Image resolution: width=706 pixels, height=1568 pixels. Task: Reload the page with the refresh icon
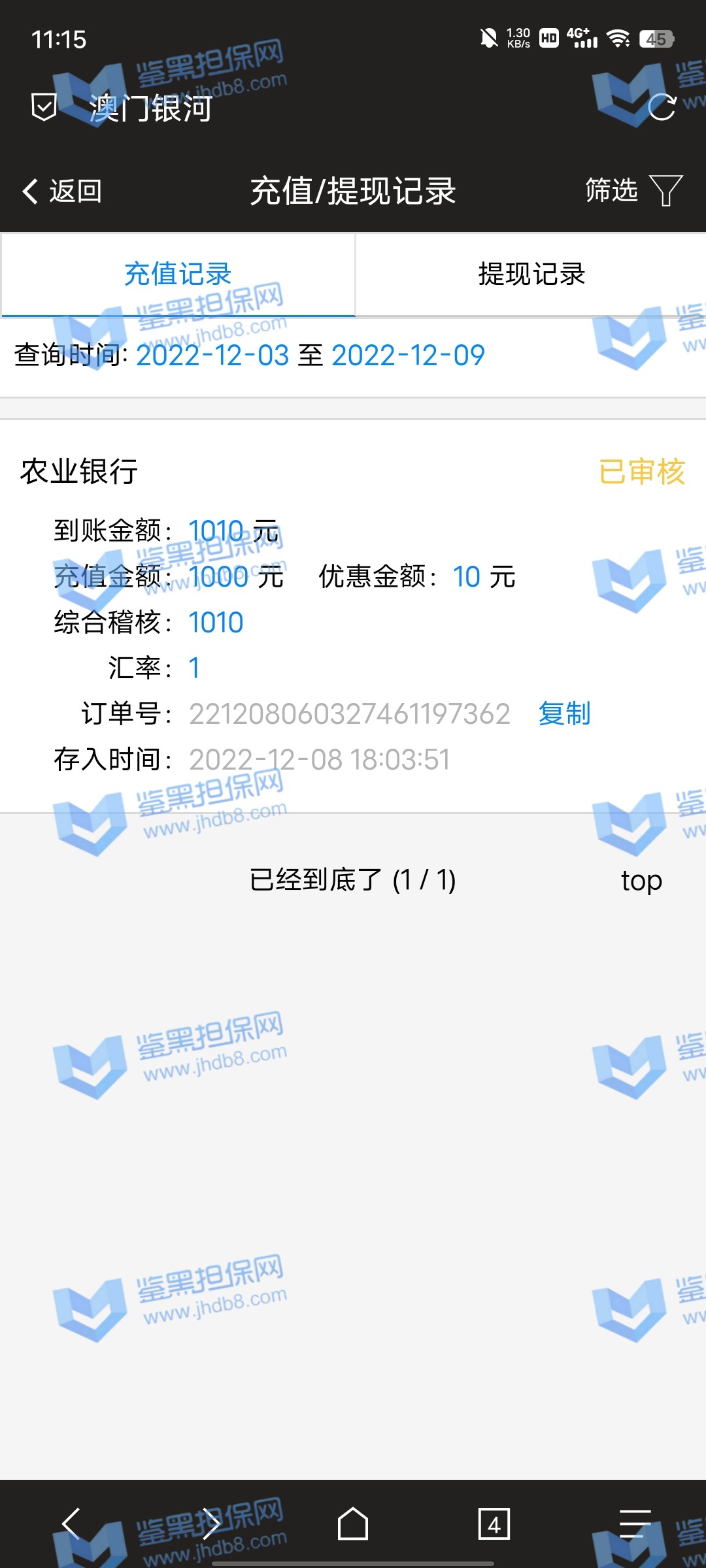pyautogui.click(x=662, y=107)
